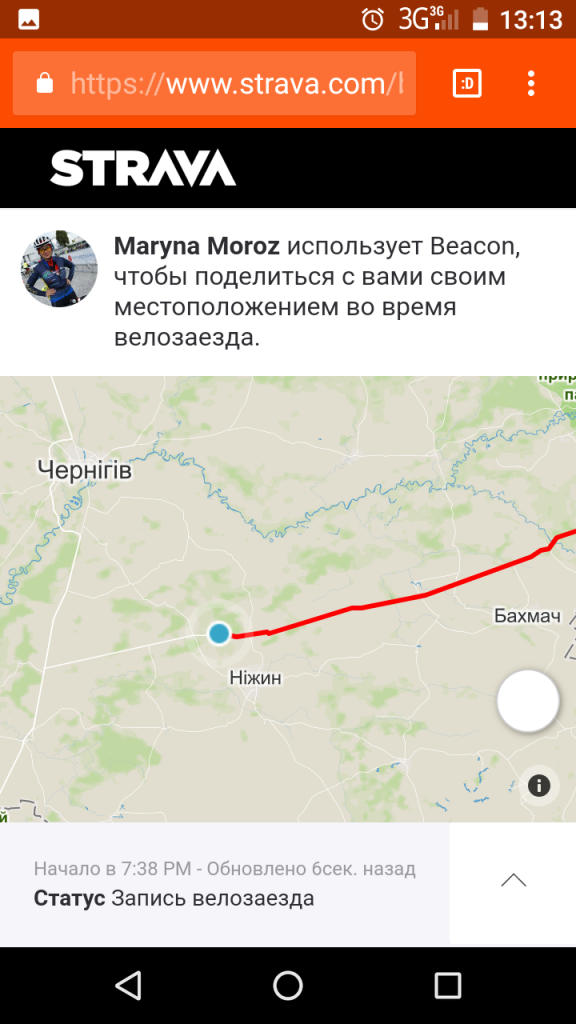This screenshot has width=576, height=1024.
Task: Open Maryna Moroz's profile picture
Action: click(59, 268)
